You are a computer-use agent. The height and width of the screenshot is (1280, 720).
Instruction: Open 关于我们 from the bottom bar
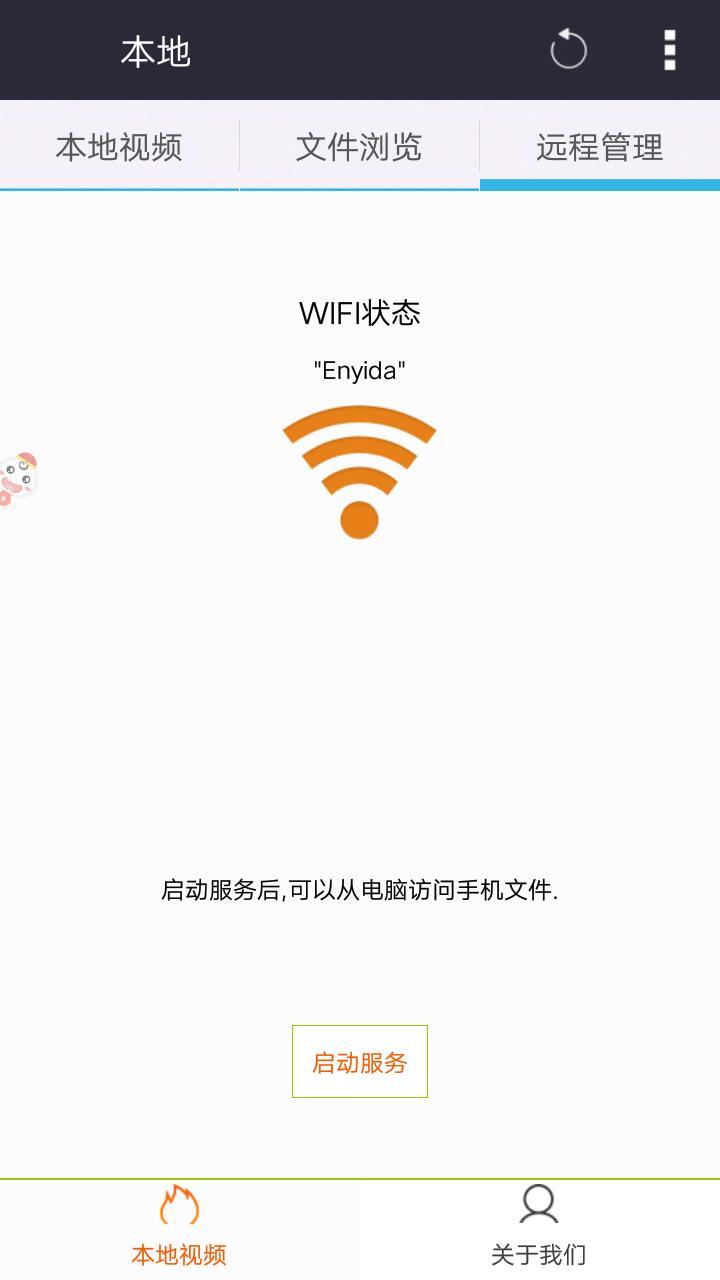[x=539, y=1227]
